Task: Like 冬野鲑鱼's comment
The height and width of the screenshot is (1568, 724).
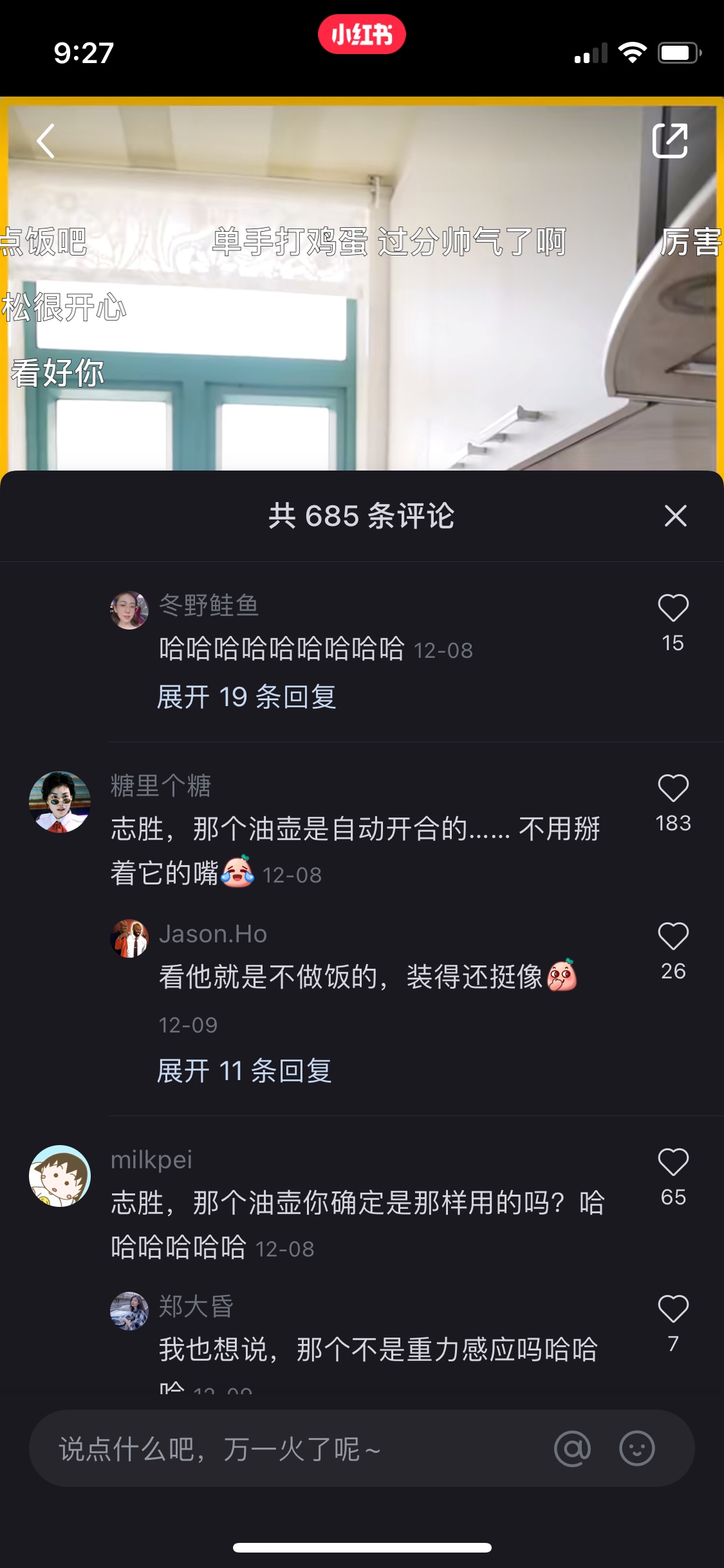Action: point(673,608)
